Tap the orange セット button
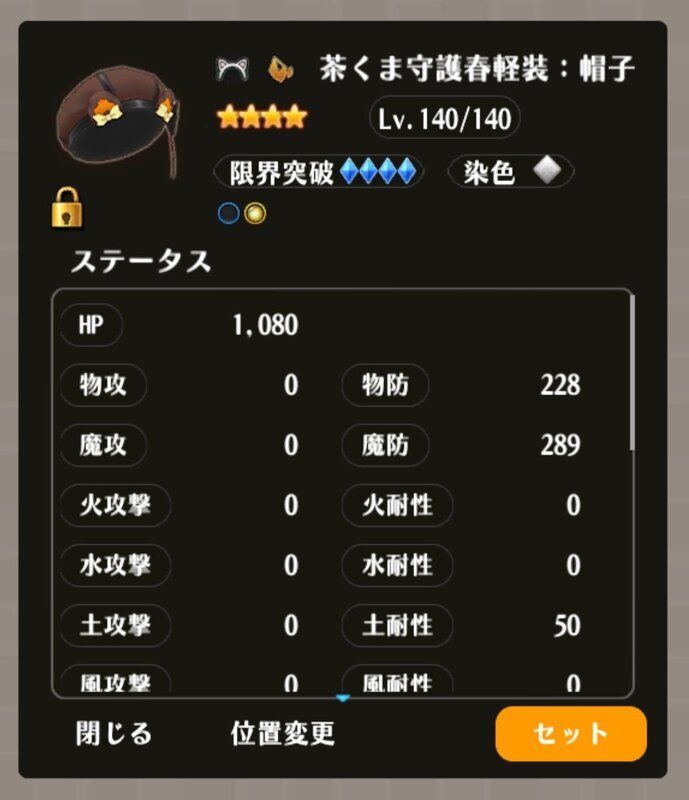 [x=570, y=734]
